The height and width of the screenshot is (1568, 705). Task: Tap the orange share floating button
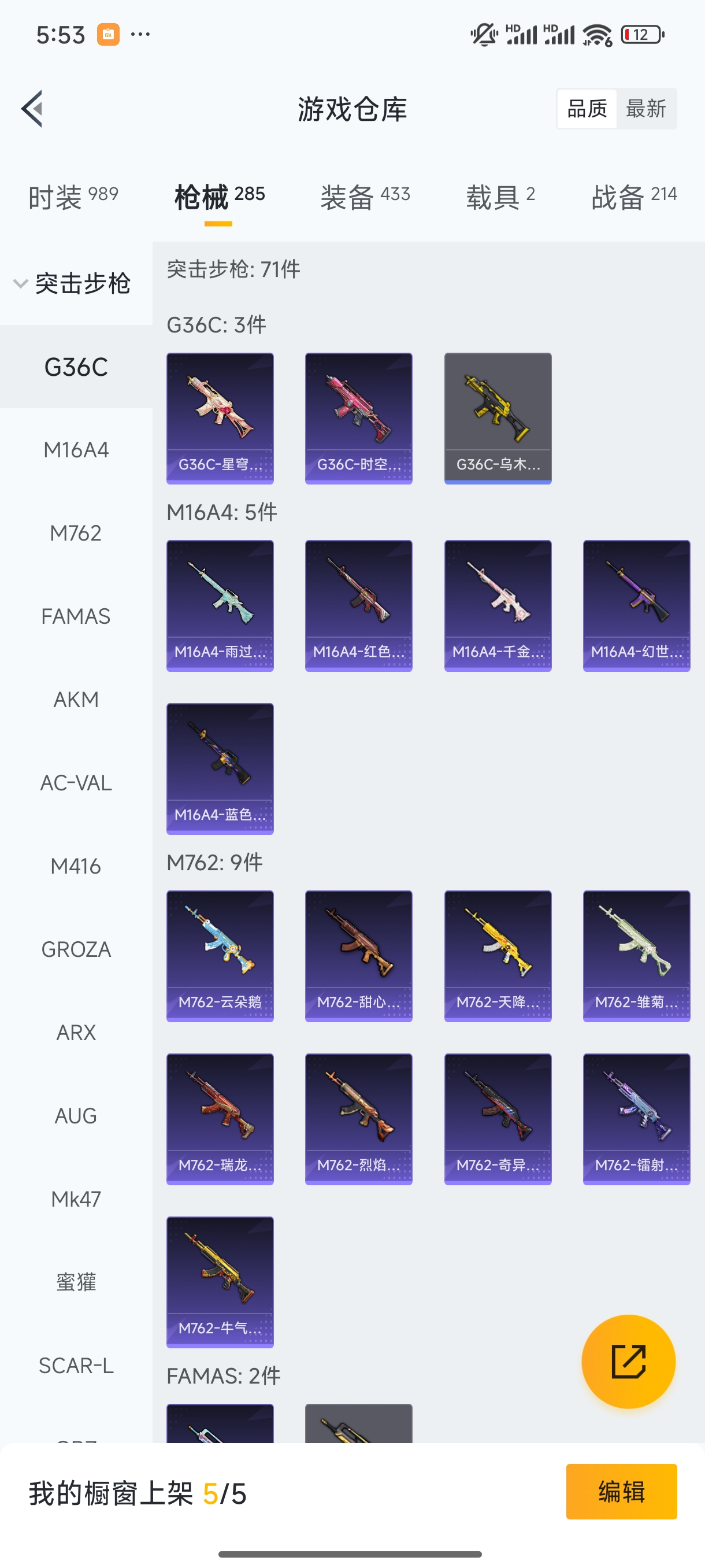(x=628, y=1362)
